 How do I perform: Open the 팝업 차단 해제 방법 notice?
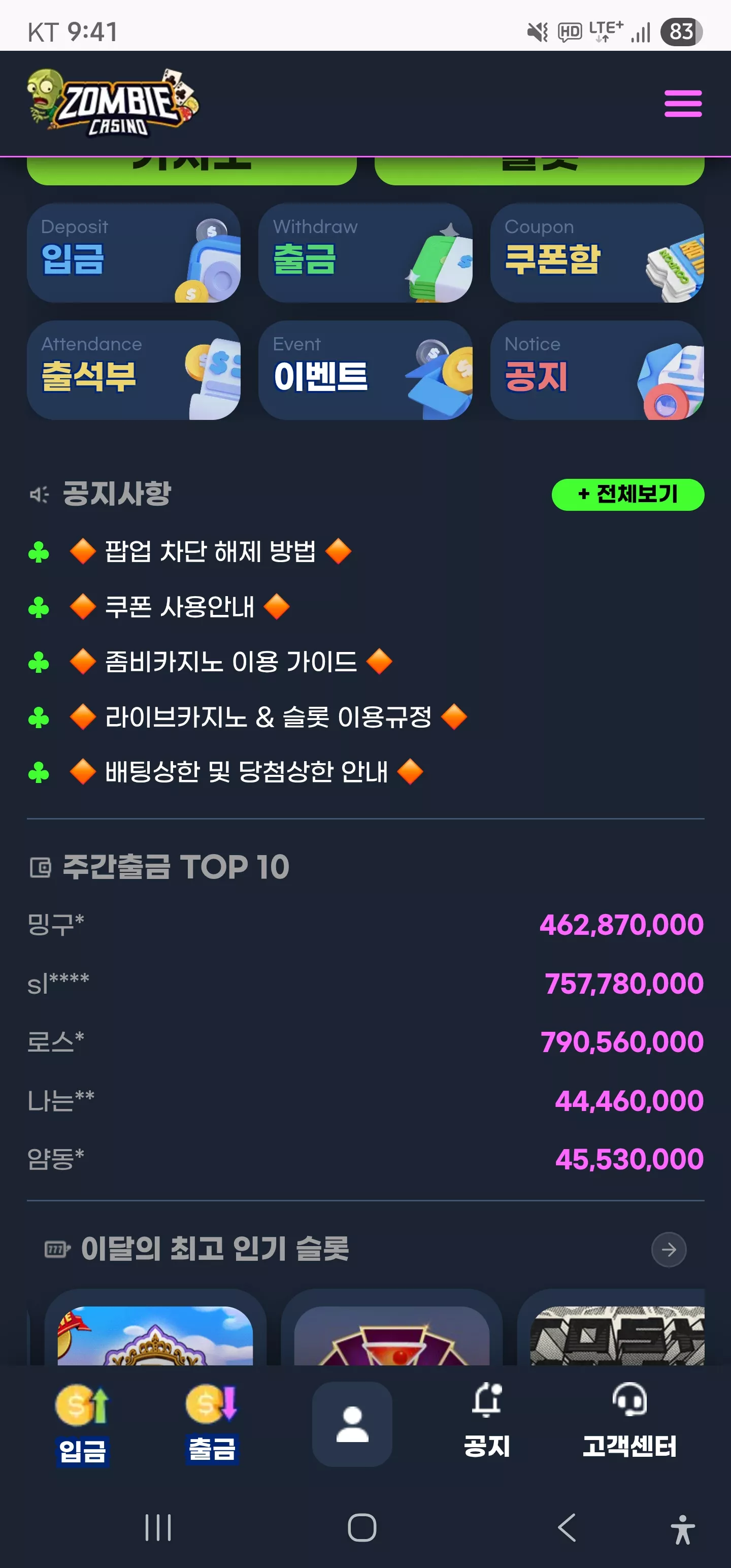pos(210,552)
